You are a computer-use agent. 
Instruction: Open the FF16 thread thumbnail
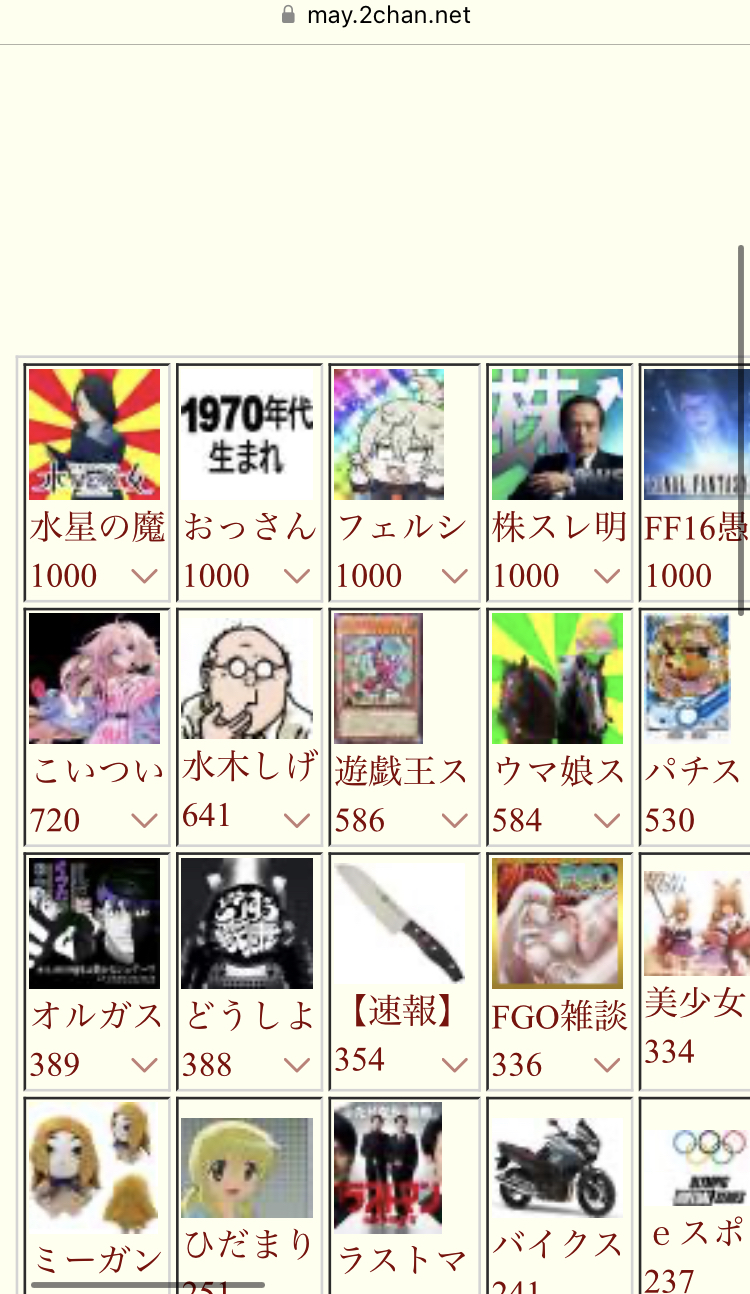tap(697, 434)
